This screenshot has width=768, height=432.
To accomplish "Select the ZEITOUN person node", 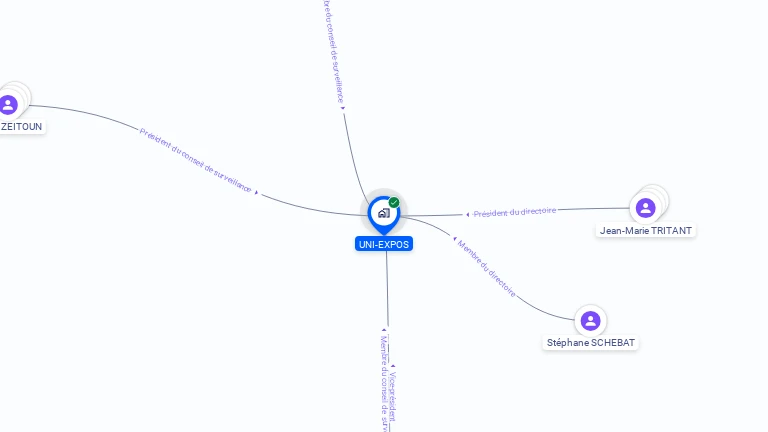I will [9, 104].
